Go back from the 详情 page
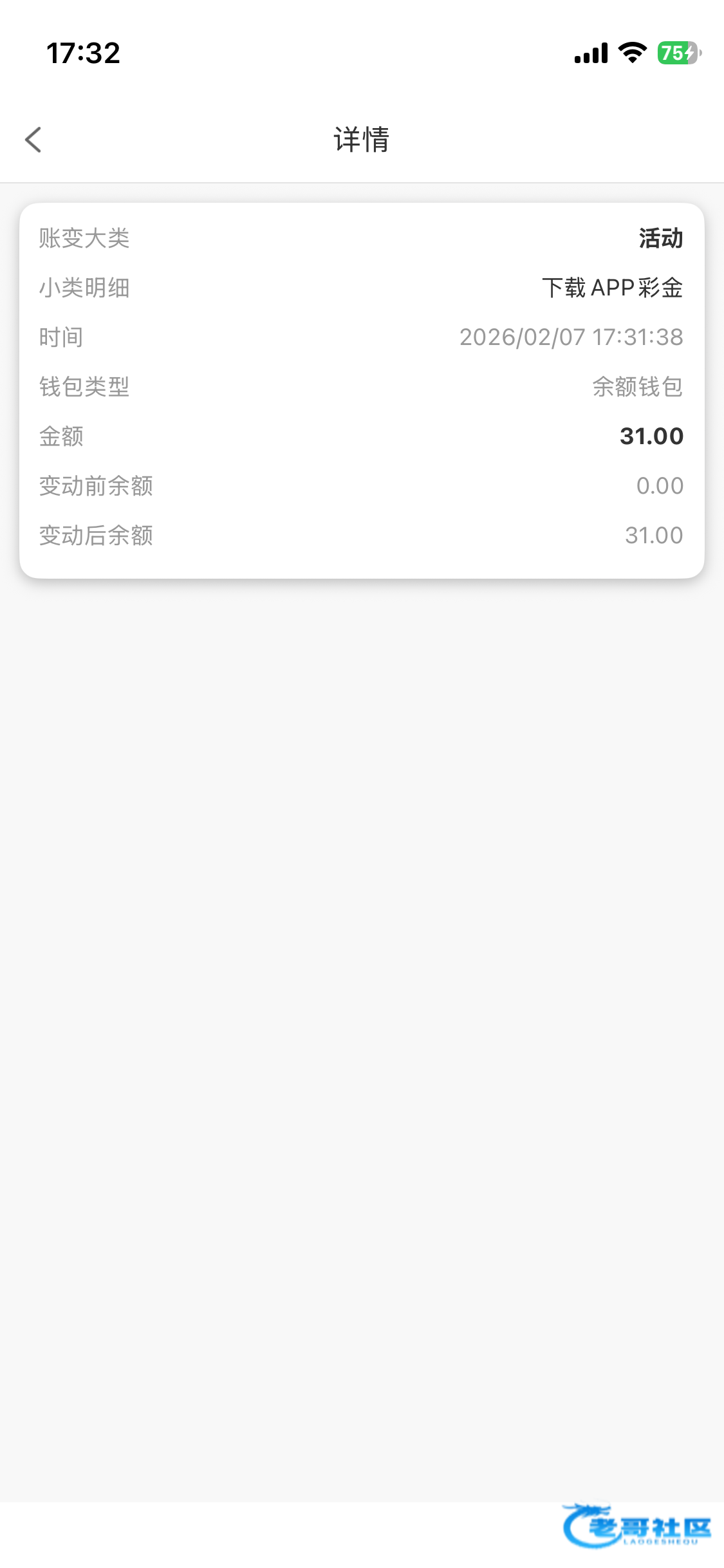 33,140
